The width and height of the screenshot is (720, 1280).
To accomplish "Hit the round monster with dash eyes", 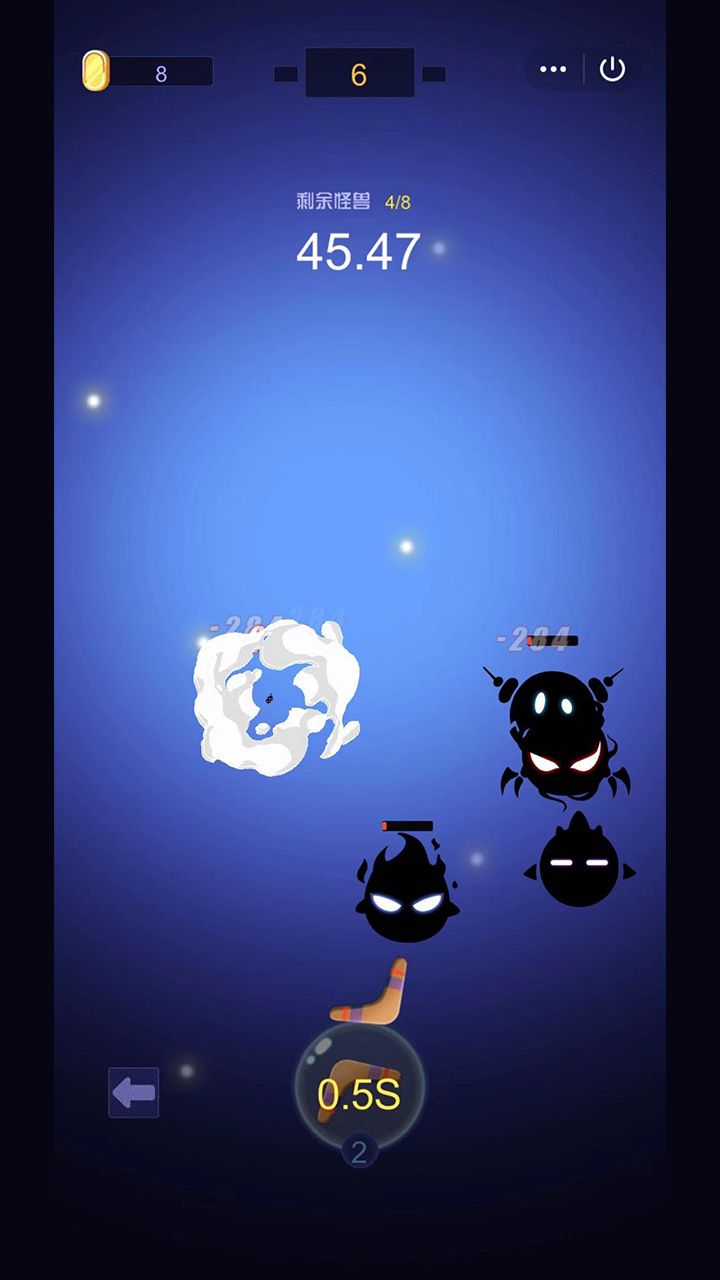I will pyautogui.click(x=579, y=863).
